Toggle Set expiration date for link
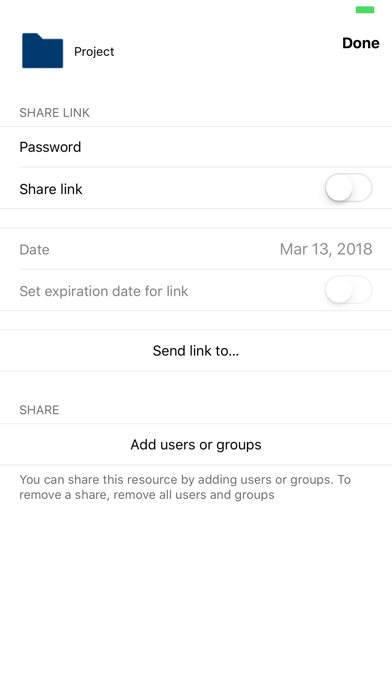The height and width of the screenshot is (696, 392). (x=348, y=290)
